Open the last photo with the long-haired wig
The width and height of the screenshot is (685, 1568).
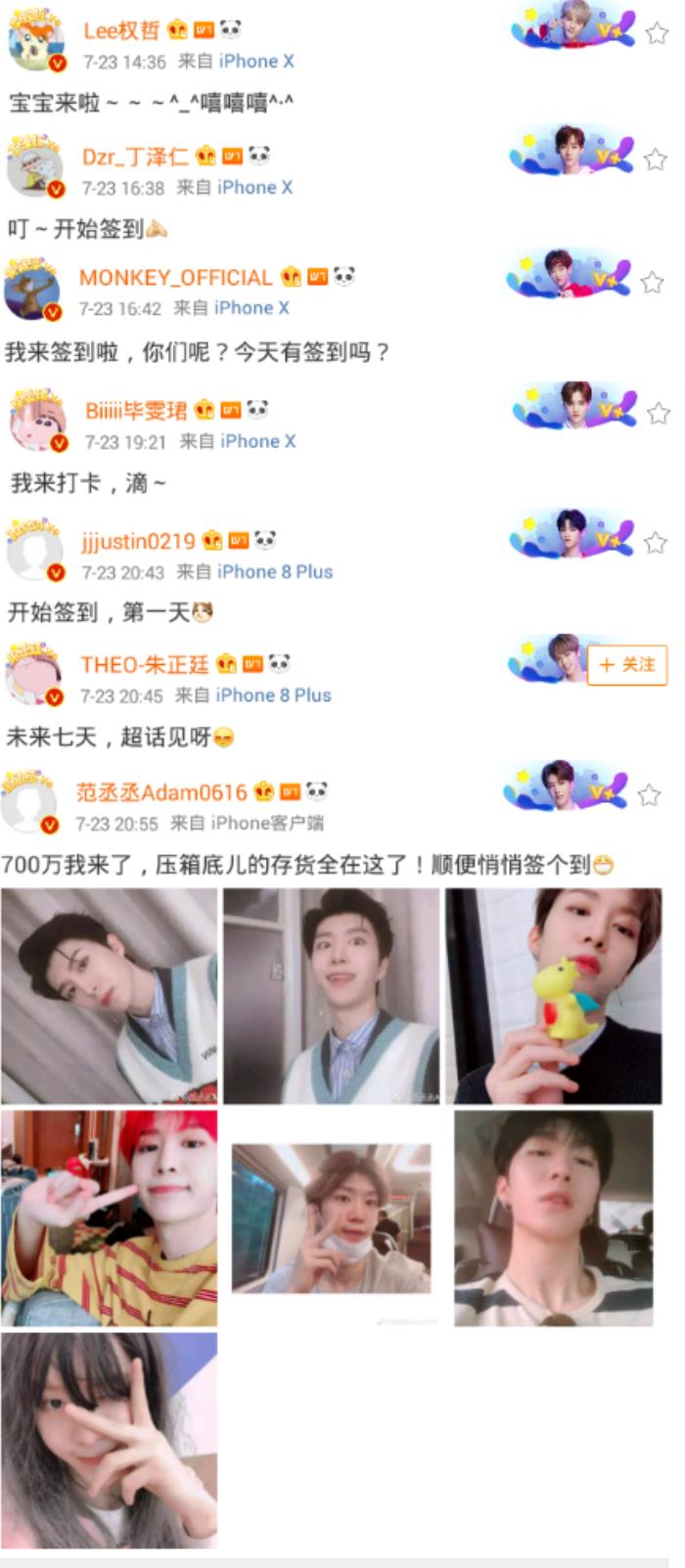109,1439
